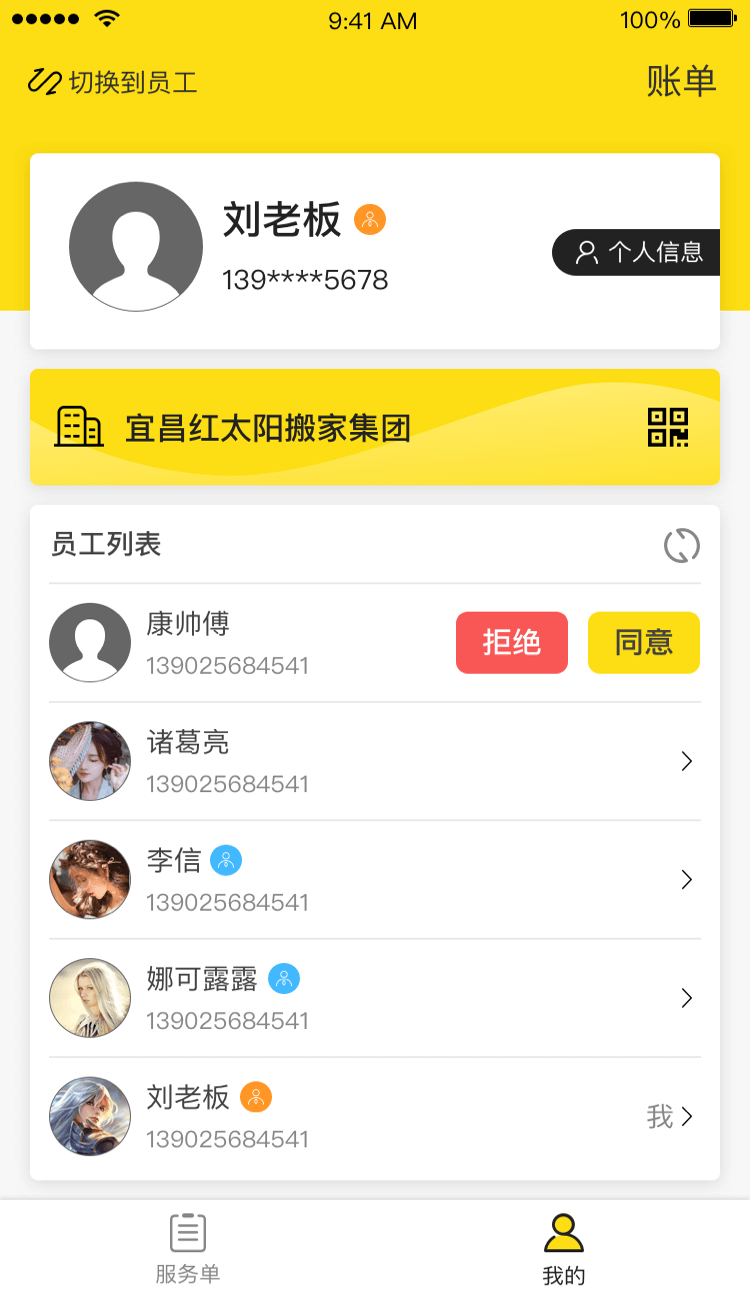Viewport: 750px width, 1295px height.
Task: Select the 我的 tab
Action: (x=563, y=1248)
